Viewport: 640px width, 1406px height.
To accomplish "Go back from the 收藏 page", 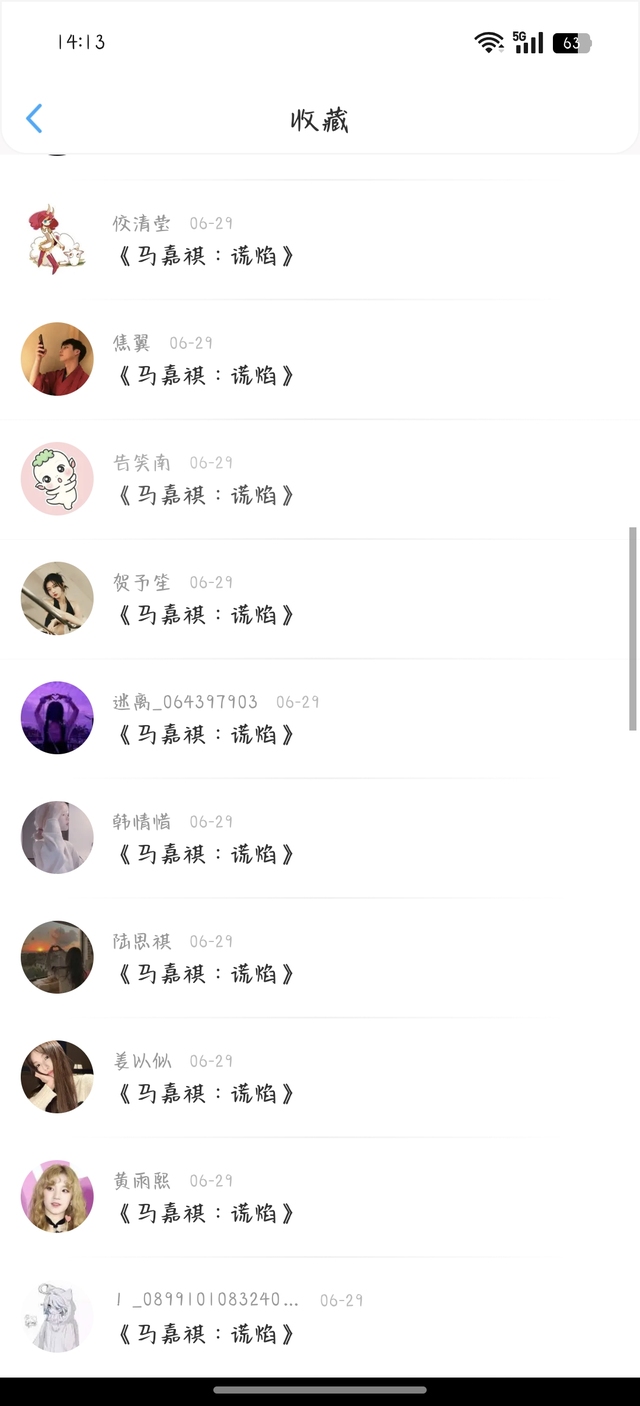I will [34, 119].
